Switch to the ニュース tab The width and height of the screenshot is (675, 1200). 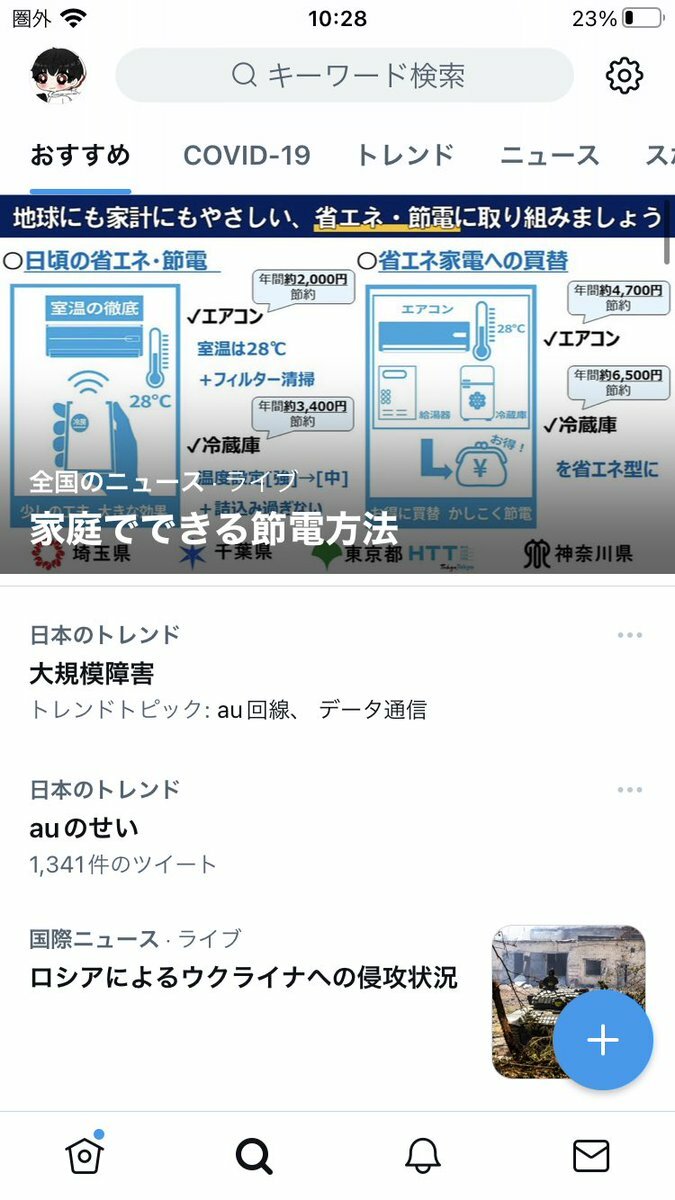[x=549, y=155]
